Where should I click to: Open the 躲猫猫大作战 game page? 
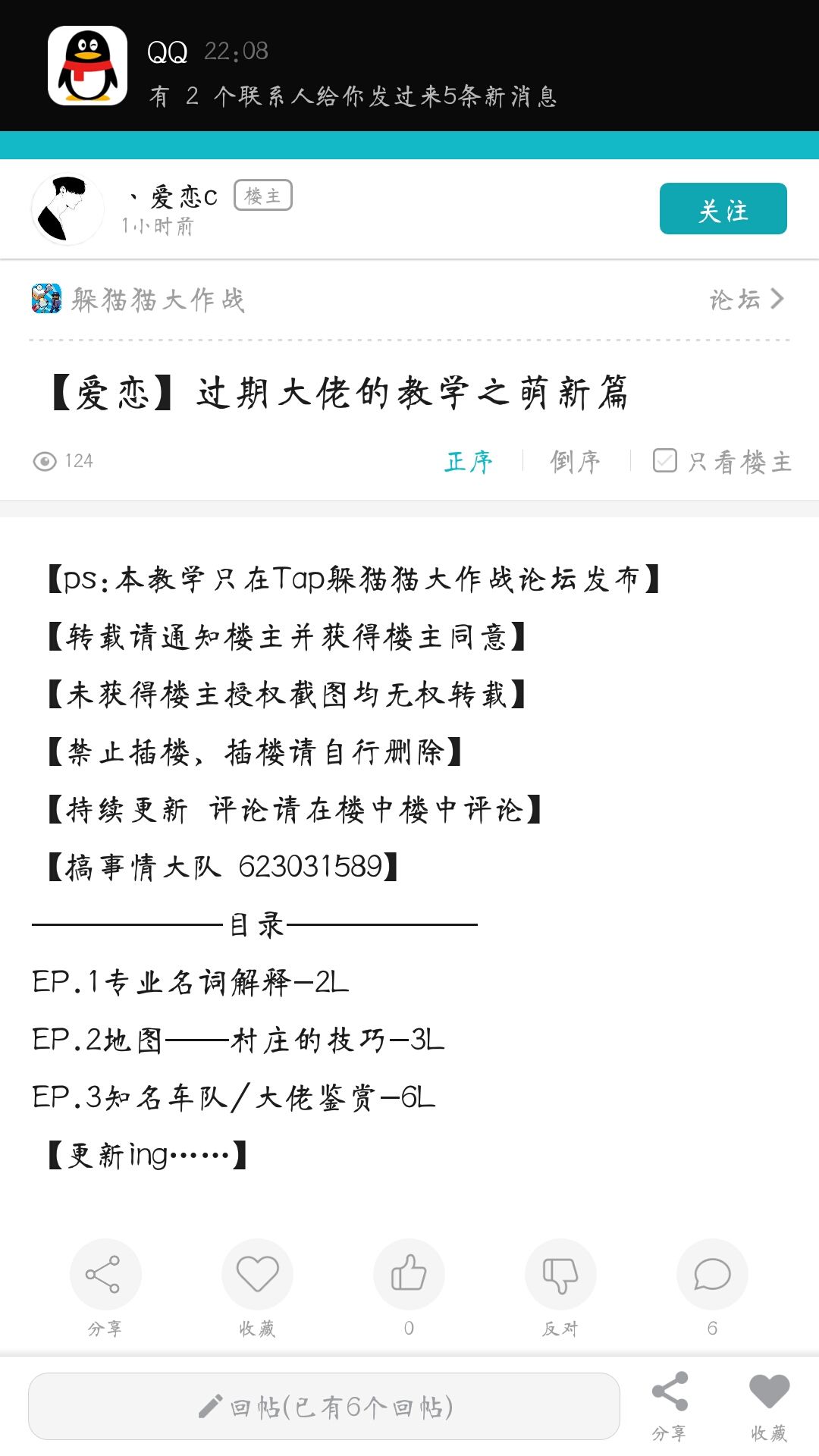tap(138, 300)
